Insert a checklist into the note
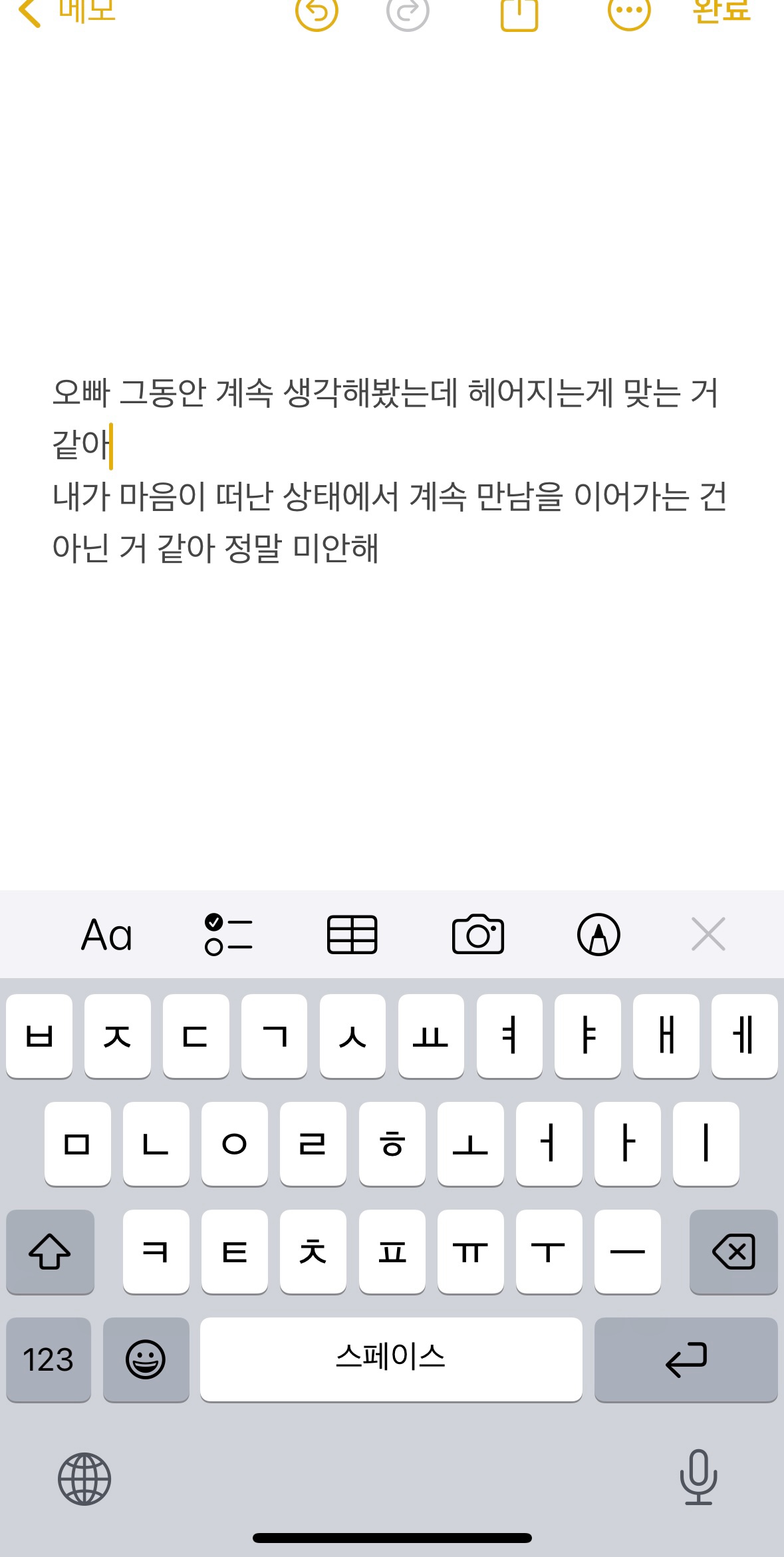The height and width of the screenshot is (1557, 784). 228,935
